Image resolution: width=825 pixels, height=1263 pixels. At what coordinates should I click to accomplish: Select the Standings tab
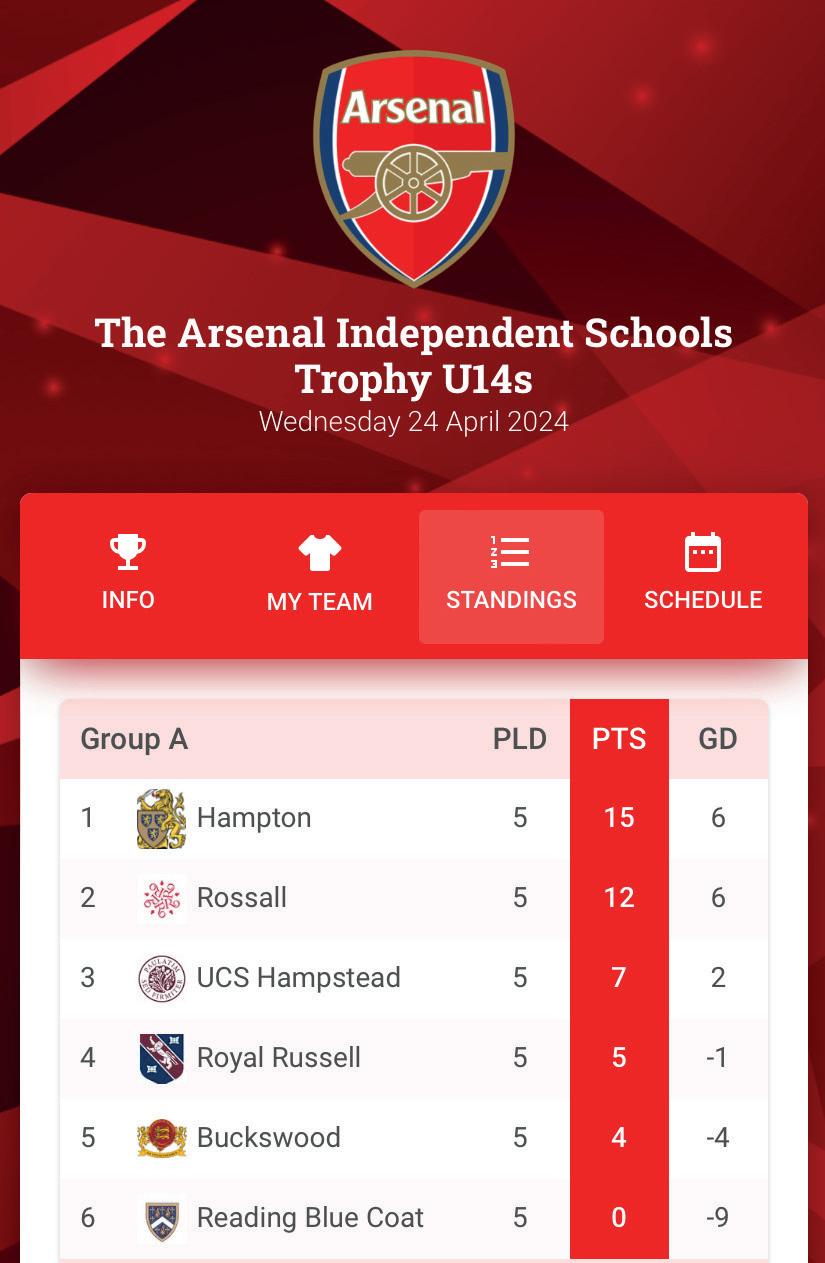tap(511, 576)
